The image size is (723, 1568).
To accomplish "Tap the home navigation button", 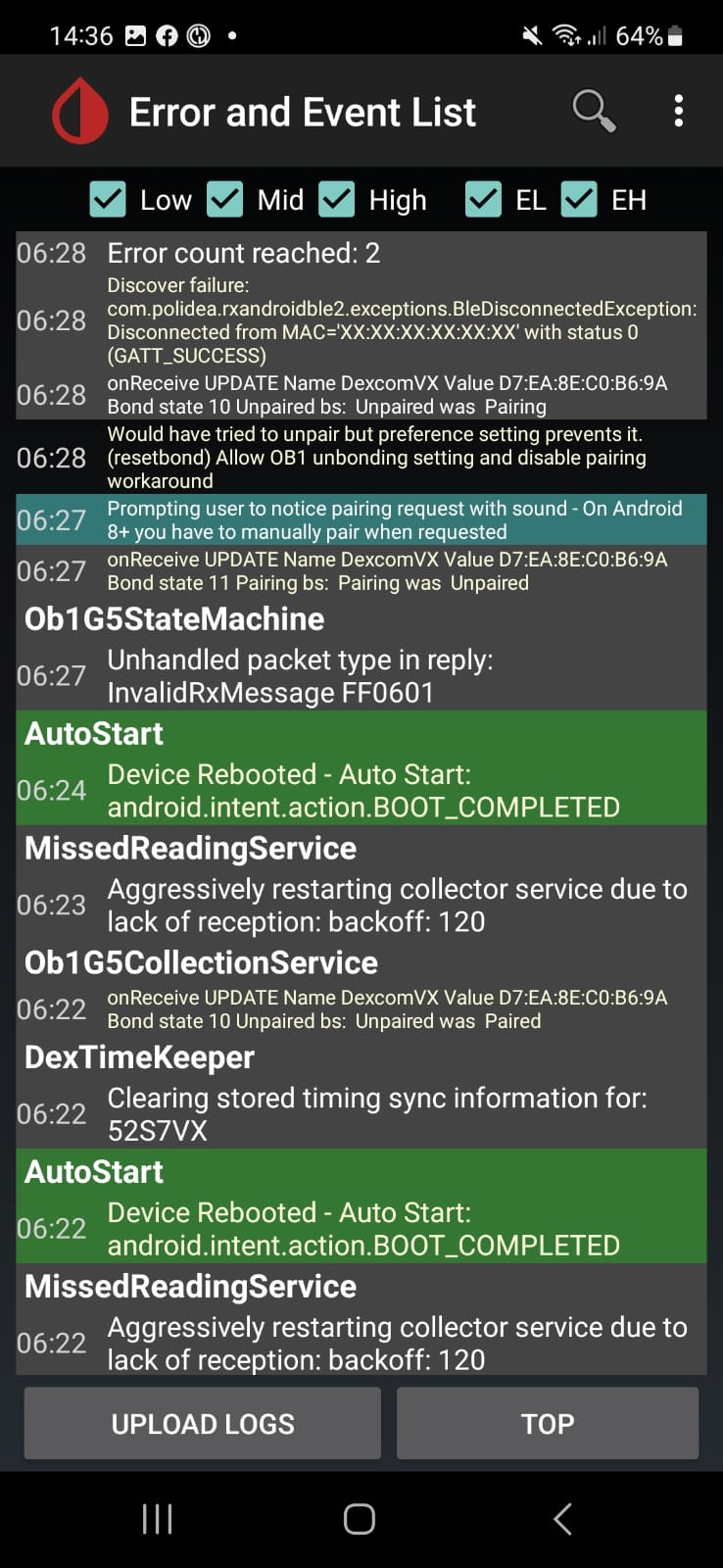I will (358, 1517).
